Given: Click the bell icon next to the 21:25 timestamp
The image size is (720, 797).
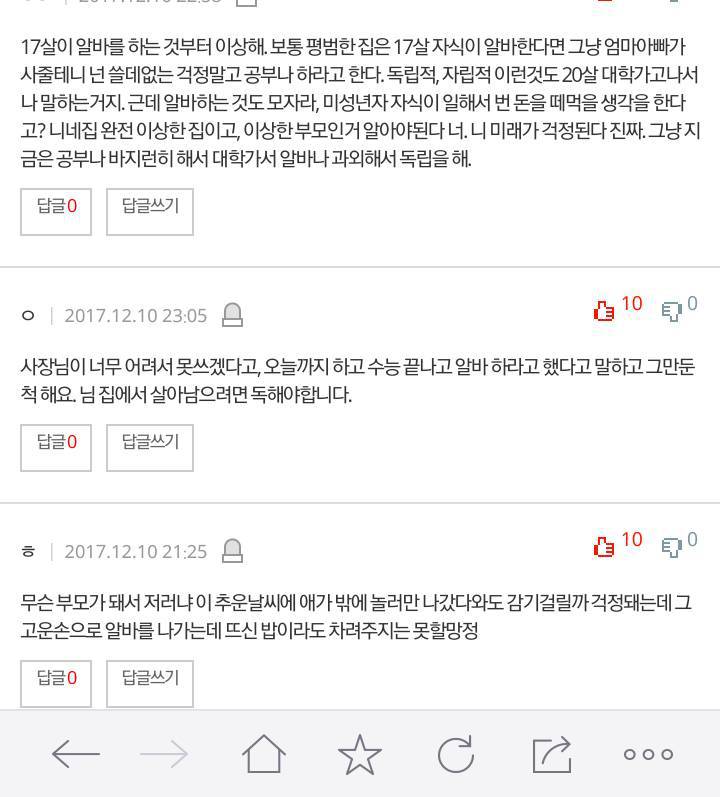Looking at the screenshot, I should [x=232, y=551].
